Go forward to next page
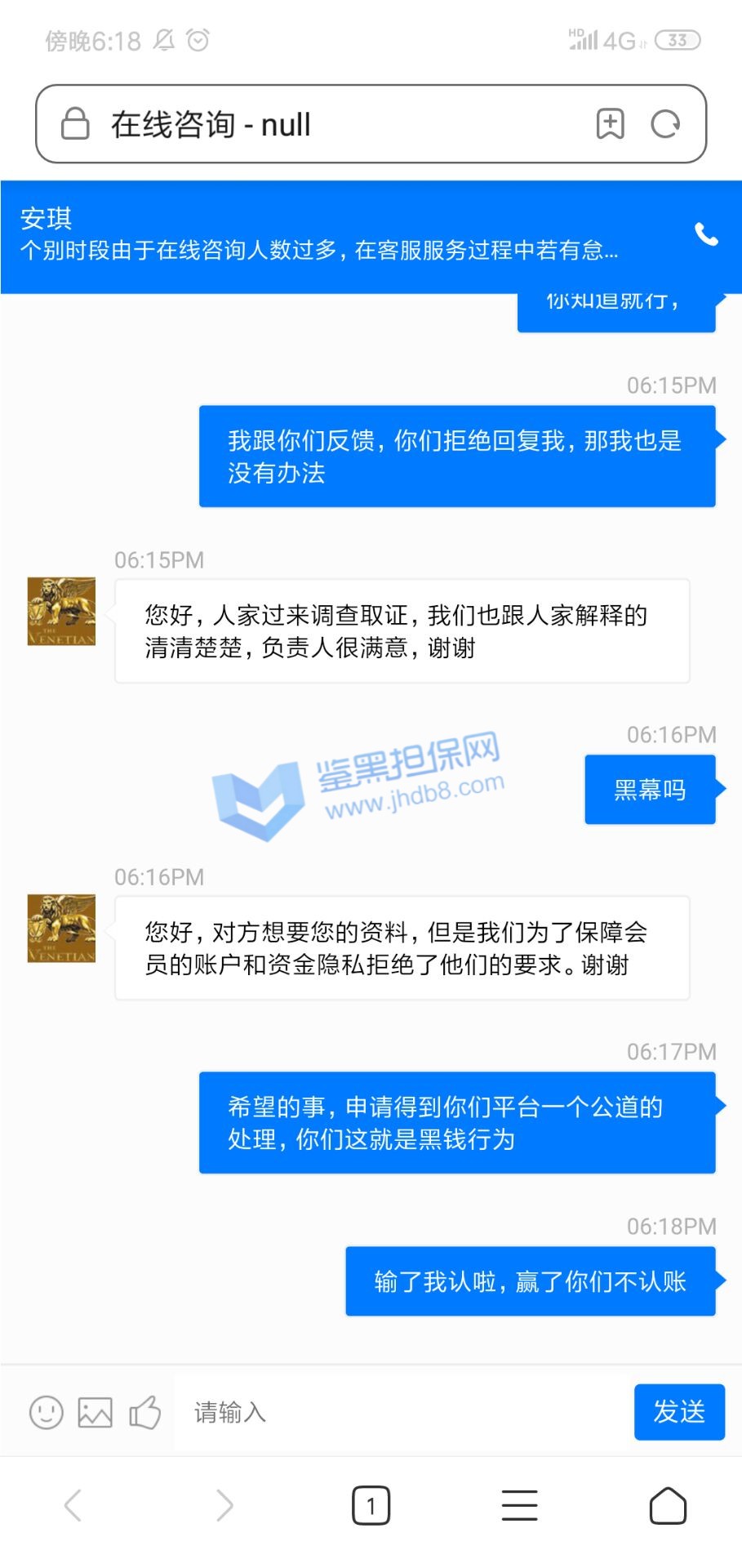 point(224,1505)
